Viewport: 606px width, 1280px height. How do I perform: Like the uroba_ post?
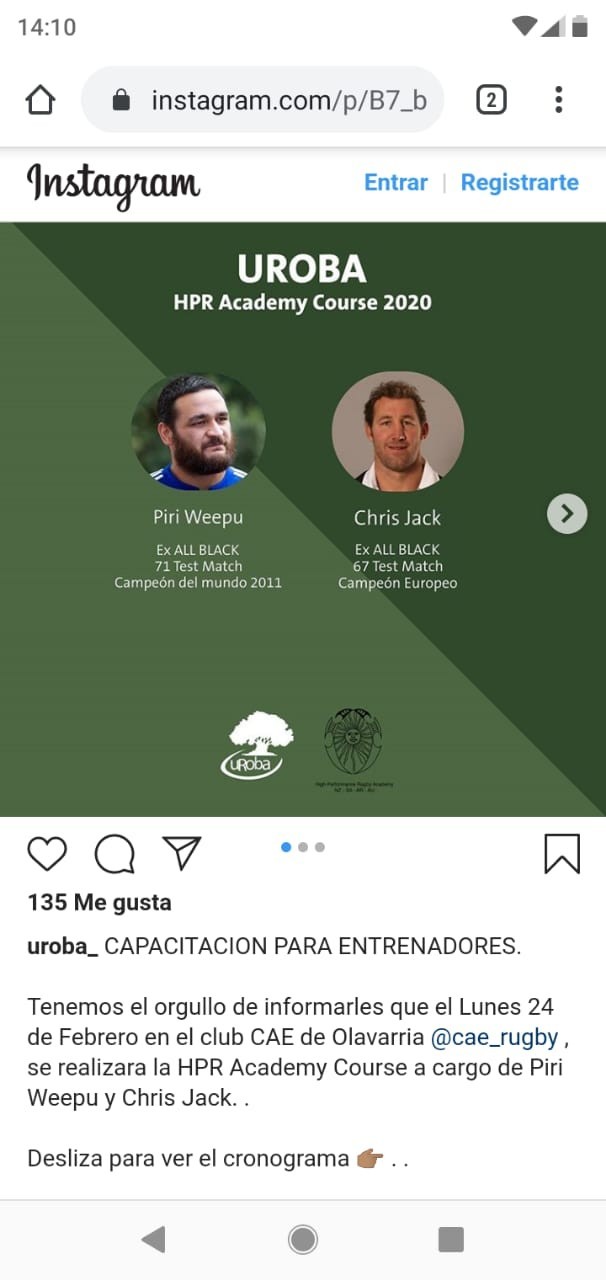[47, 854]
